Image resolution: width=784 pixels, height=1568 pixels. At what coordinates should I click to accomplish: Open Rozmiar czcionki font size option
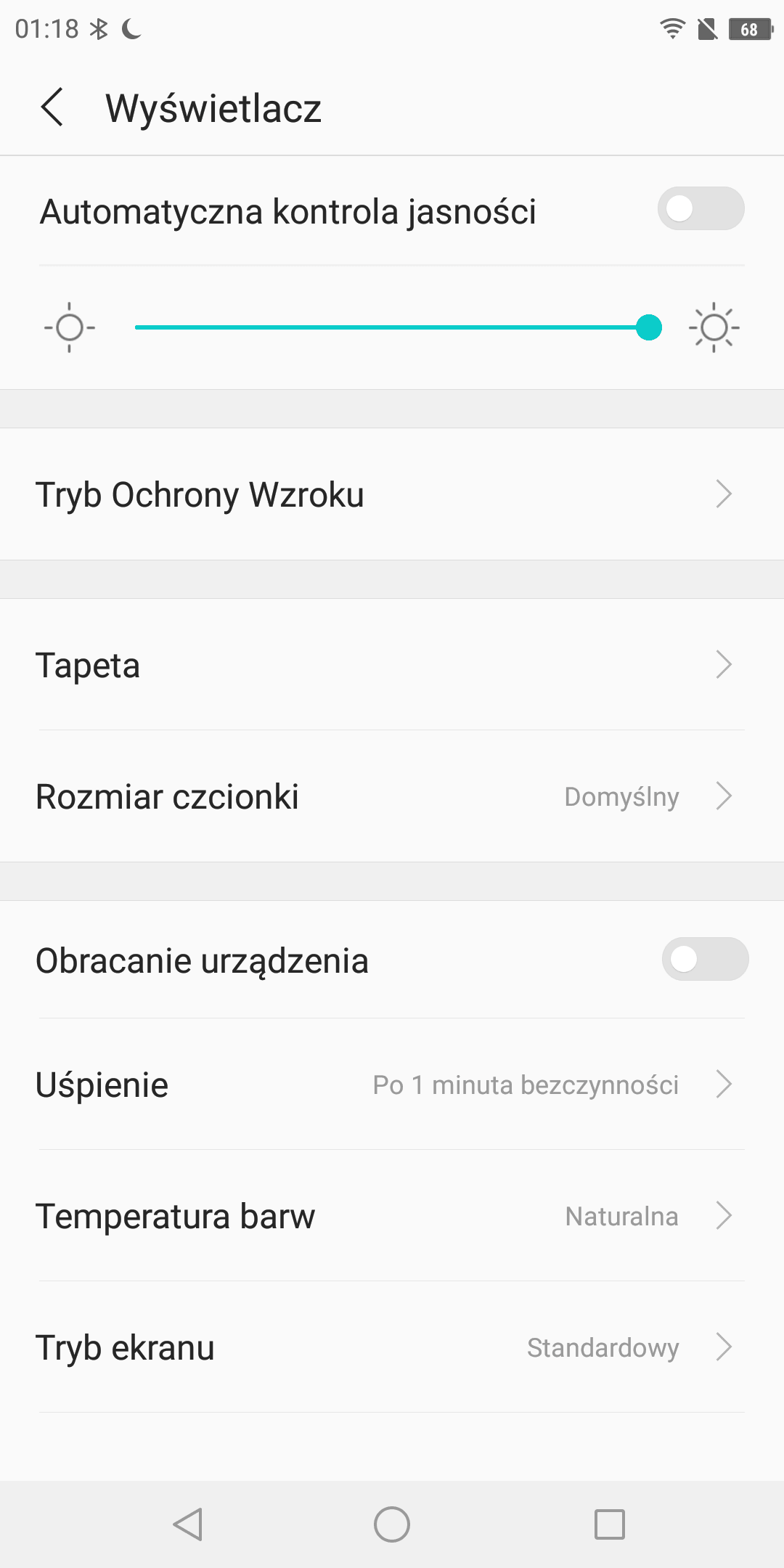pos(392,796)
